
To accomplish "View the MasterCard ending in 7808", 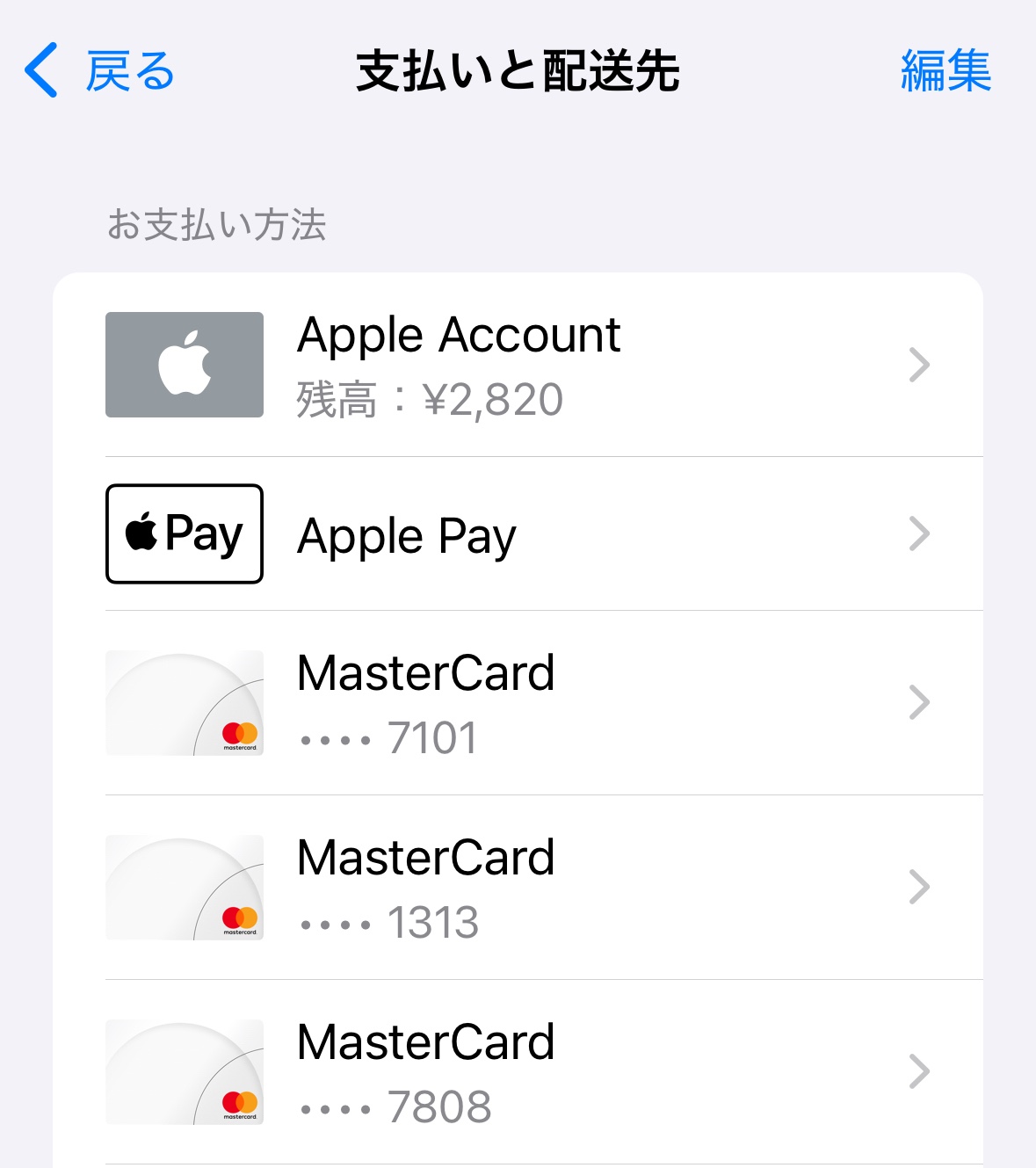I will coord(517,1072).
